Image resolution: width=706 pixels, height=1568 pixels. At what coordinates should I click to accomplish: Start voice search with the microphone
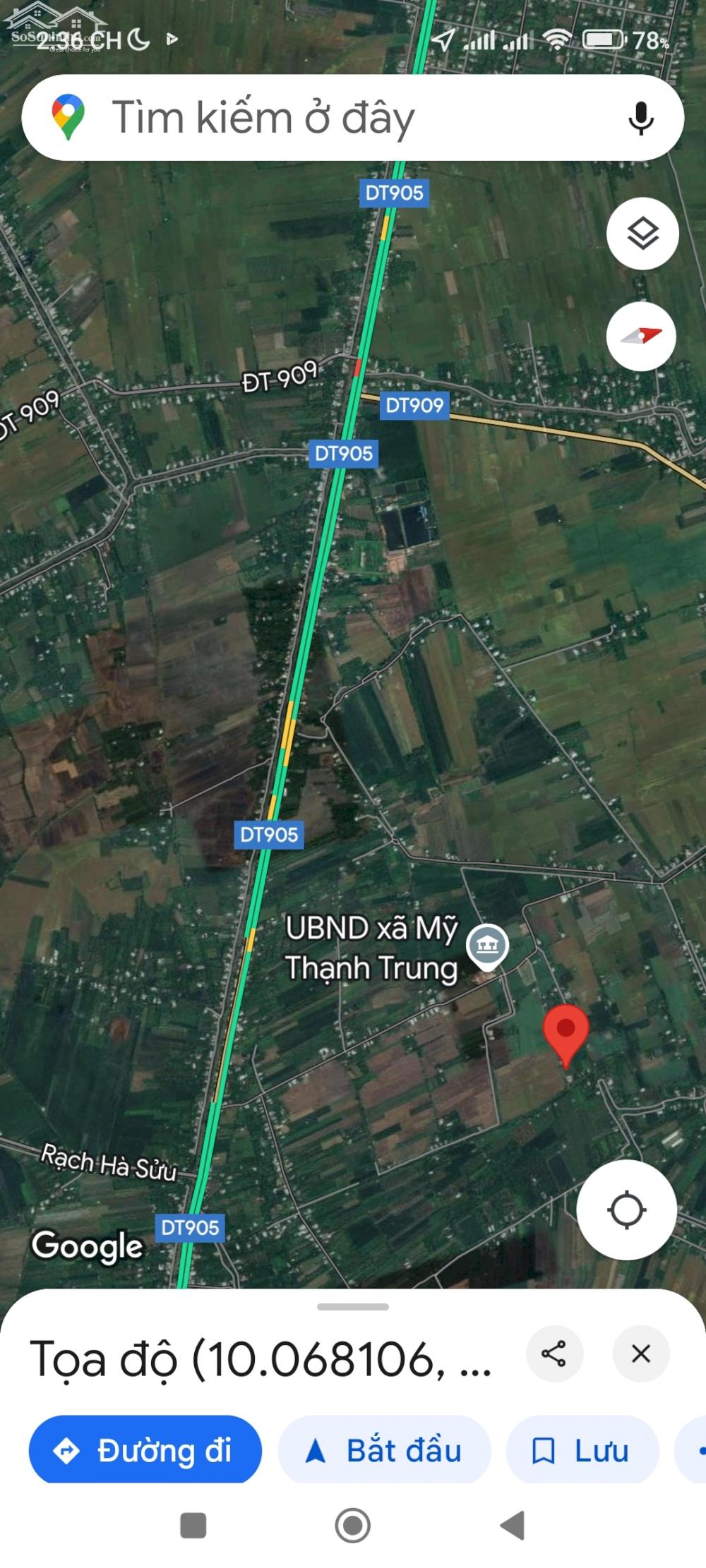640,118
